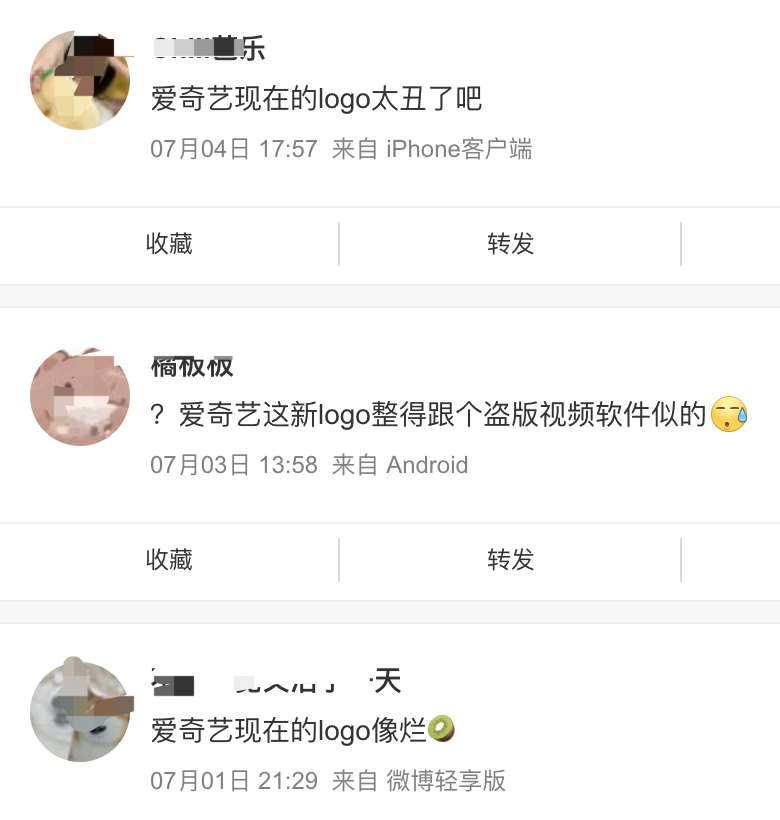Image resolution: width=780 pixels, height=820 pixels.
Task: Open the post about 盗版视频软件
Action: click(440, 415)
